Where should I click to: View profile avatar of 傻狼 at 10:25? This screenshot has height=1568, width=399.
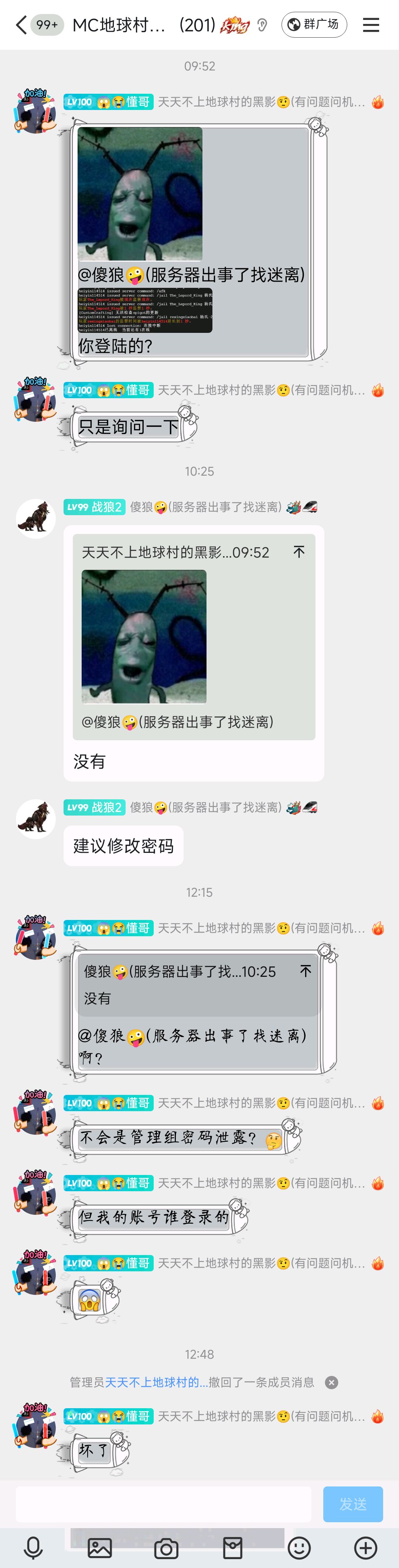coord(35,518)
